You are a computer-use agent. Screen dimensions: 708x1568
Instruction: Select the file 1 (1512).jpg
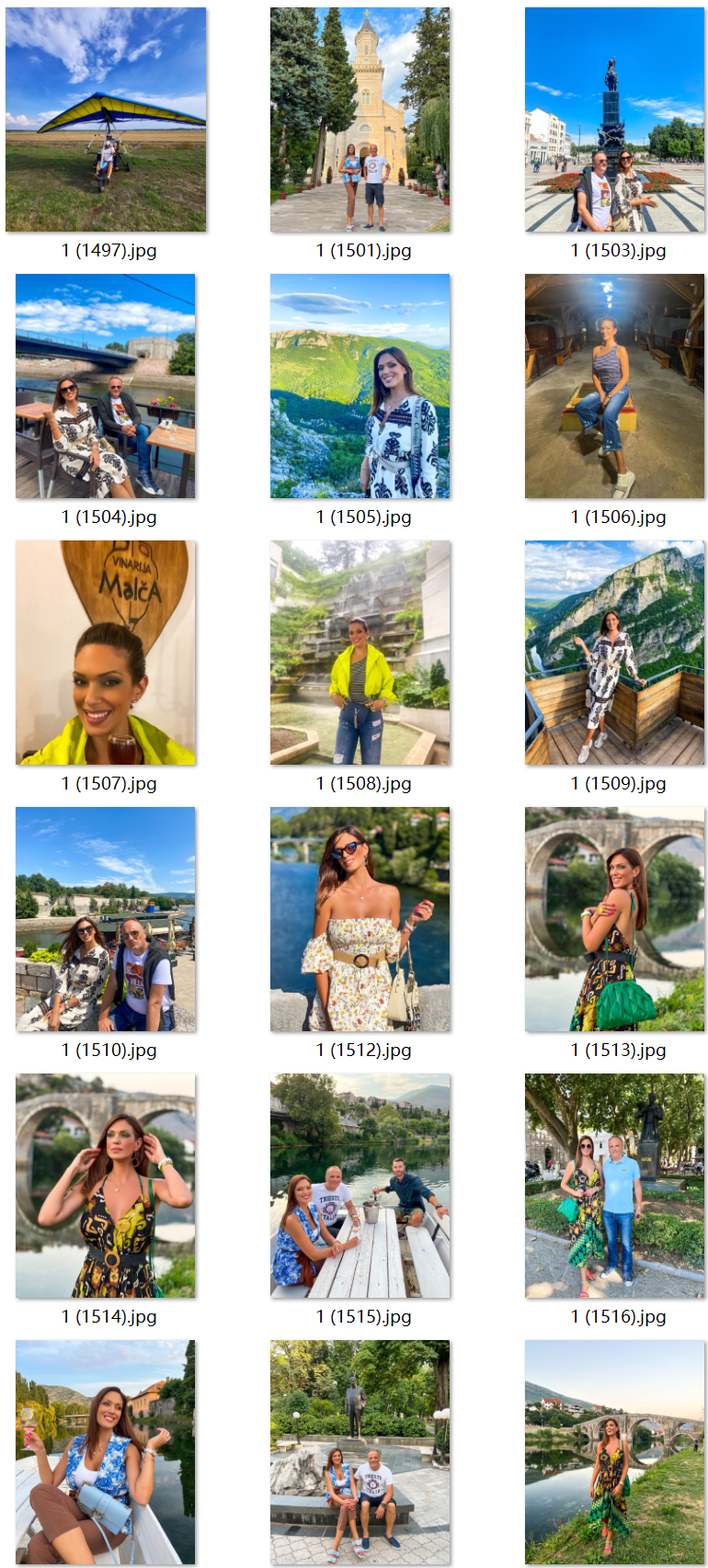(x=360, y=919)
